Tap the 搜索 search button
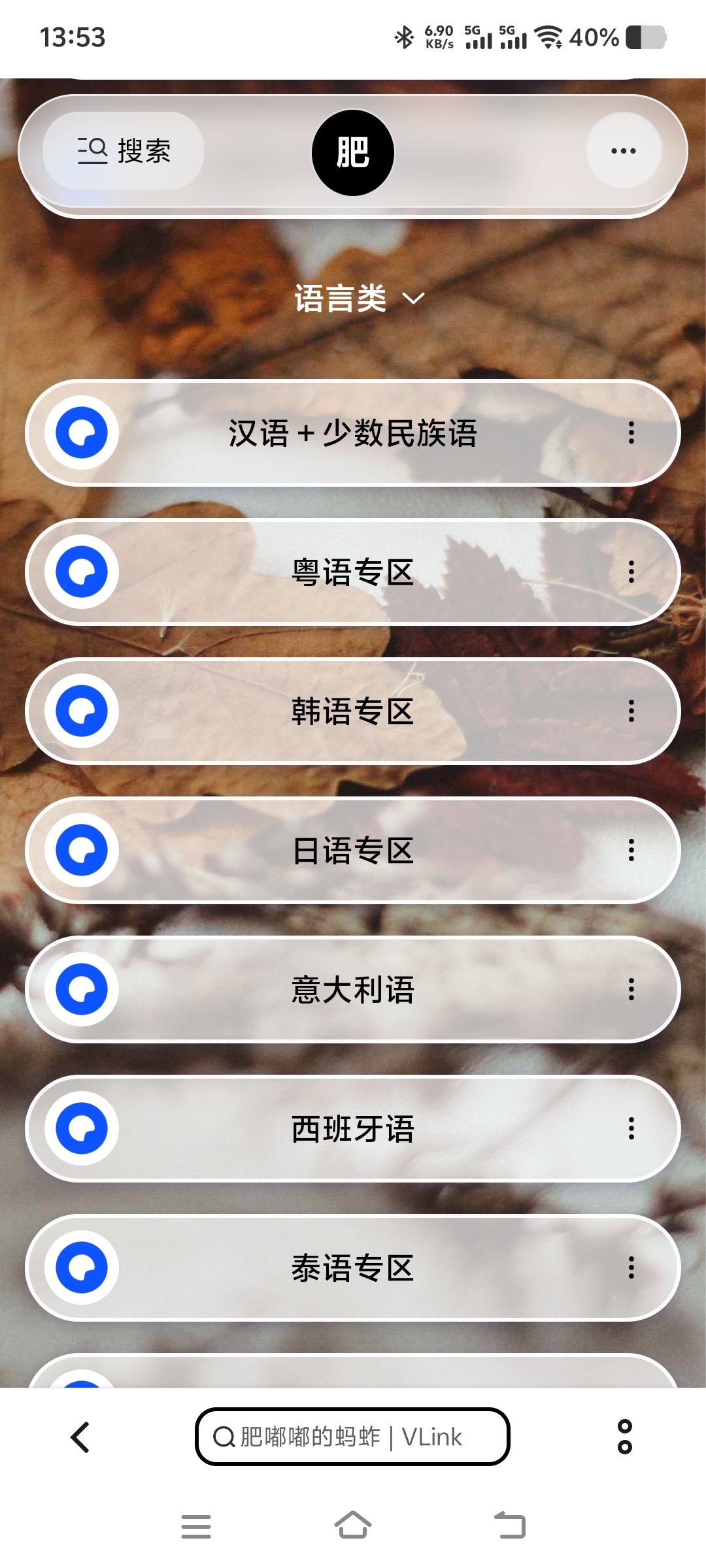The width and height of the screenshot is (706, 1568). (124, 151)
